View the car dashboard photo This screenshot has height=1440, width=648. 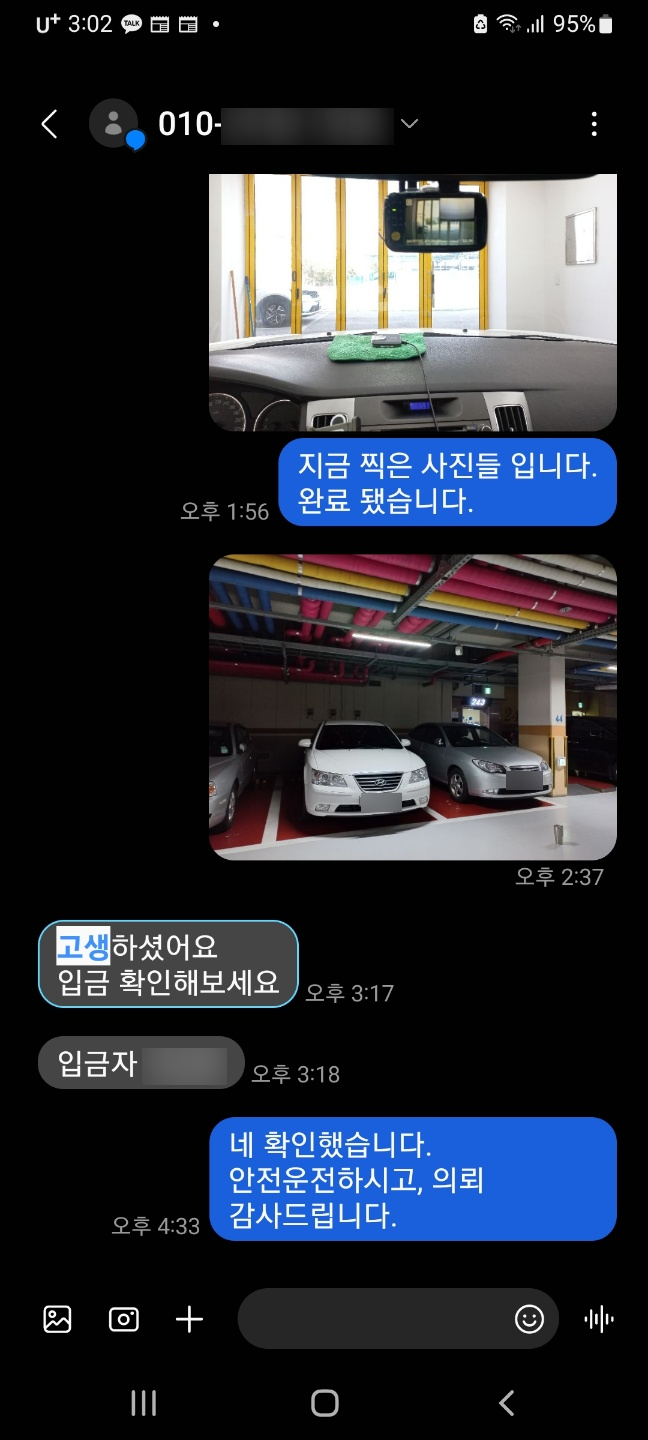point(412,302)
